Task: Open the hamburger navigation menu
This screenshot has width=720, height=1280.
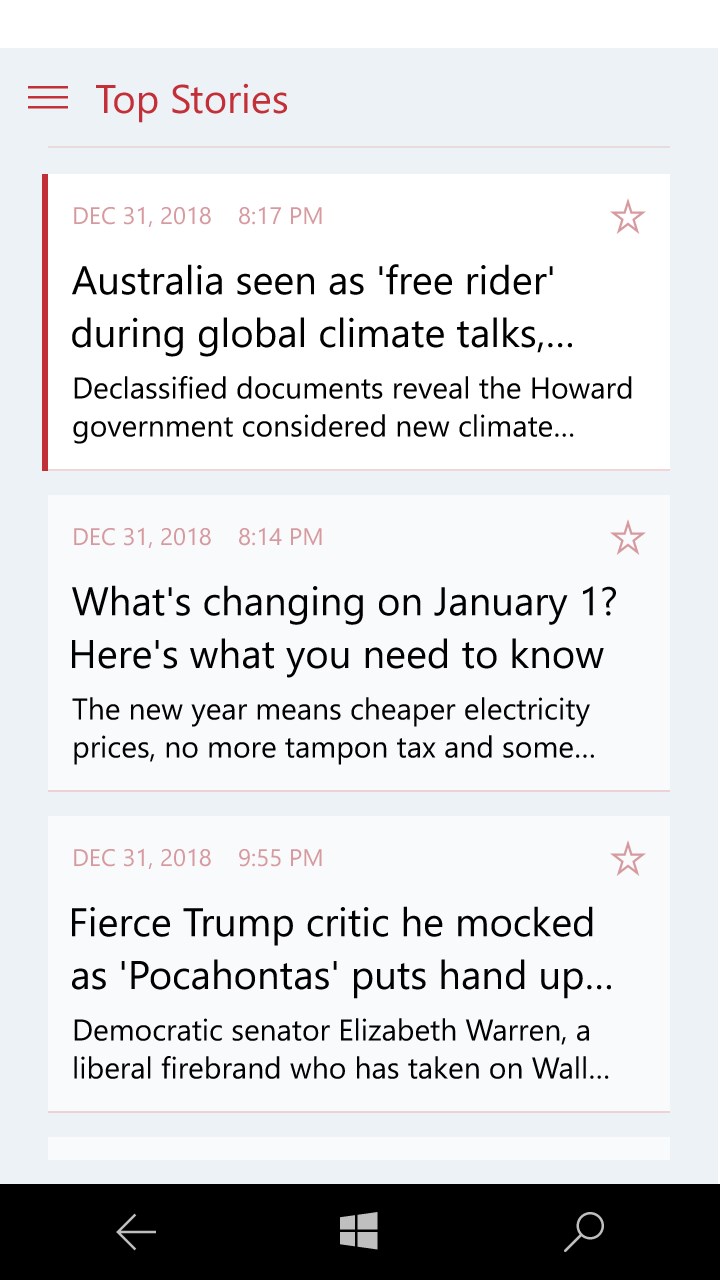Action: click(x=48, y=98)
